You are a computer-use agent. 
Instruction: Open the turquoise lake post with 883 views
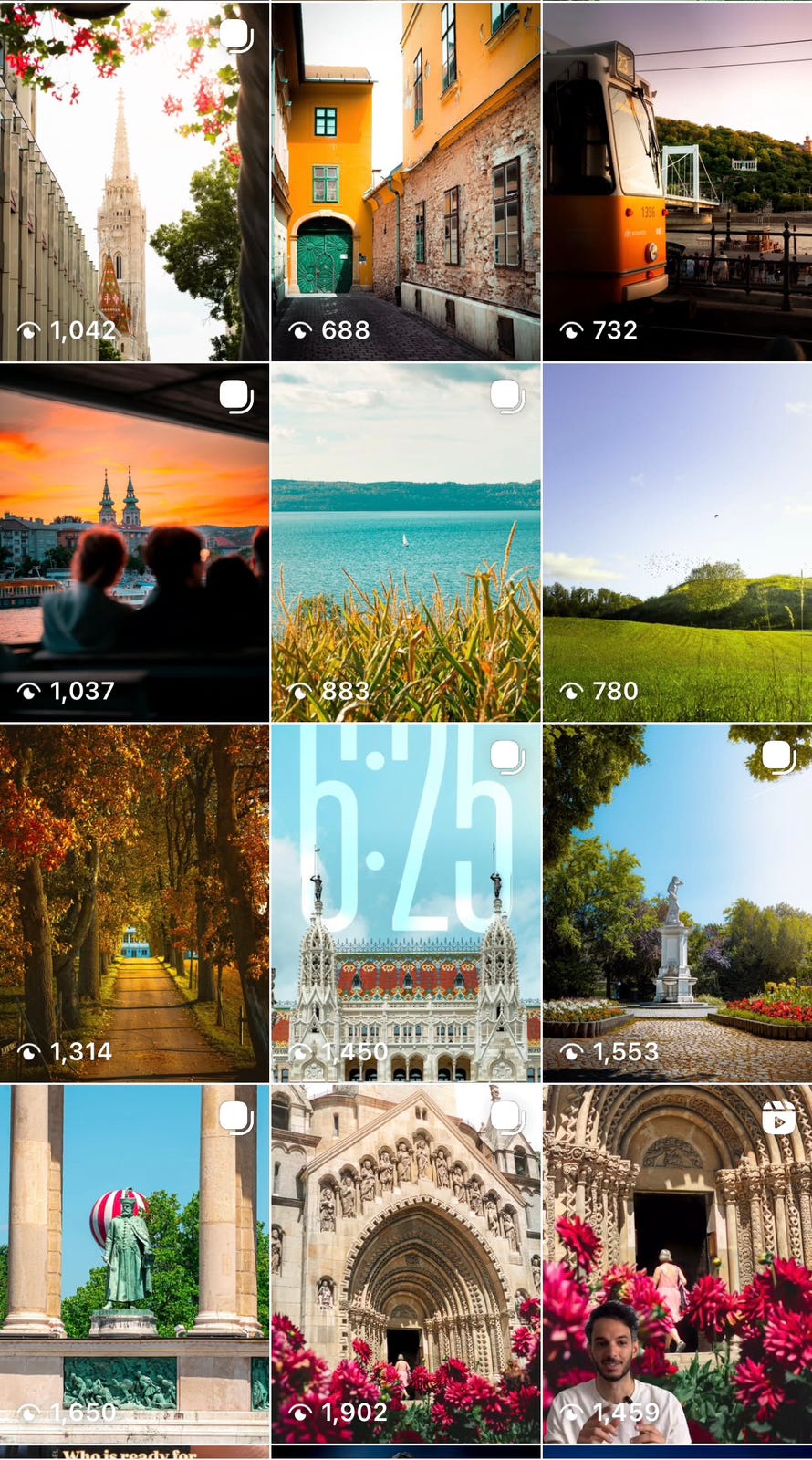405,542
